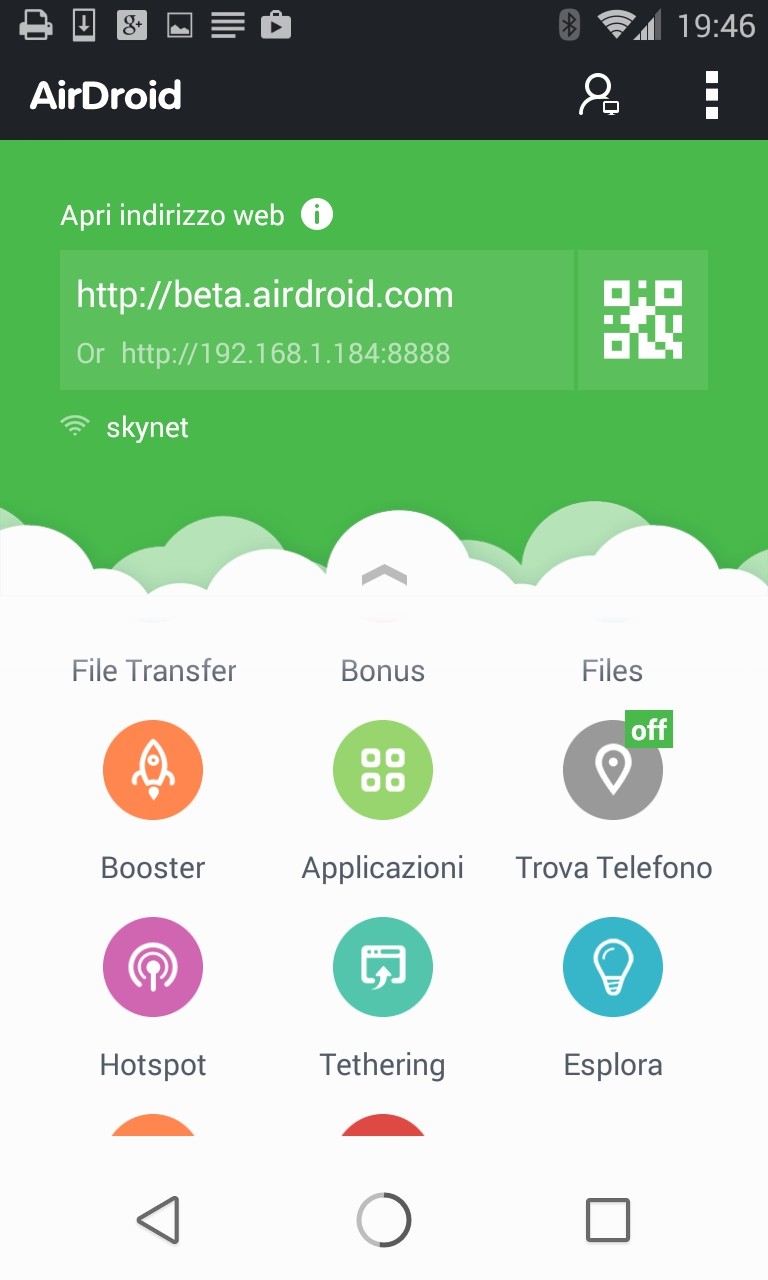Open the QR code scanner button
This screenshot has width=768, height=1280.
(x=643, y=320)
